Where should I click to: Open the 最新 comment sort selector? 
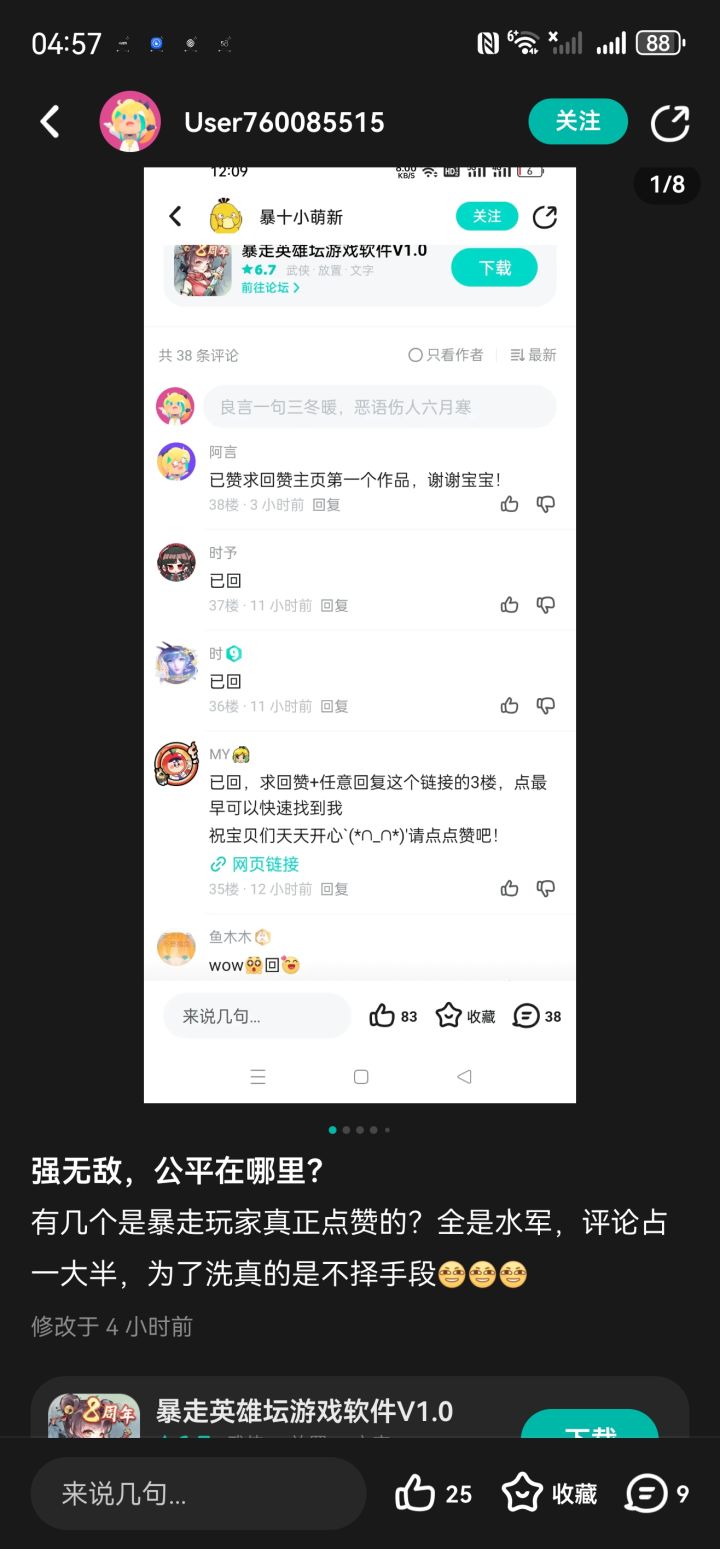[x=532, y=355]
